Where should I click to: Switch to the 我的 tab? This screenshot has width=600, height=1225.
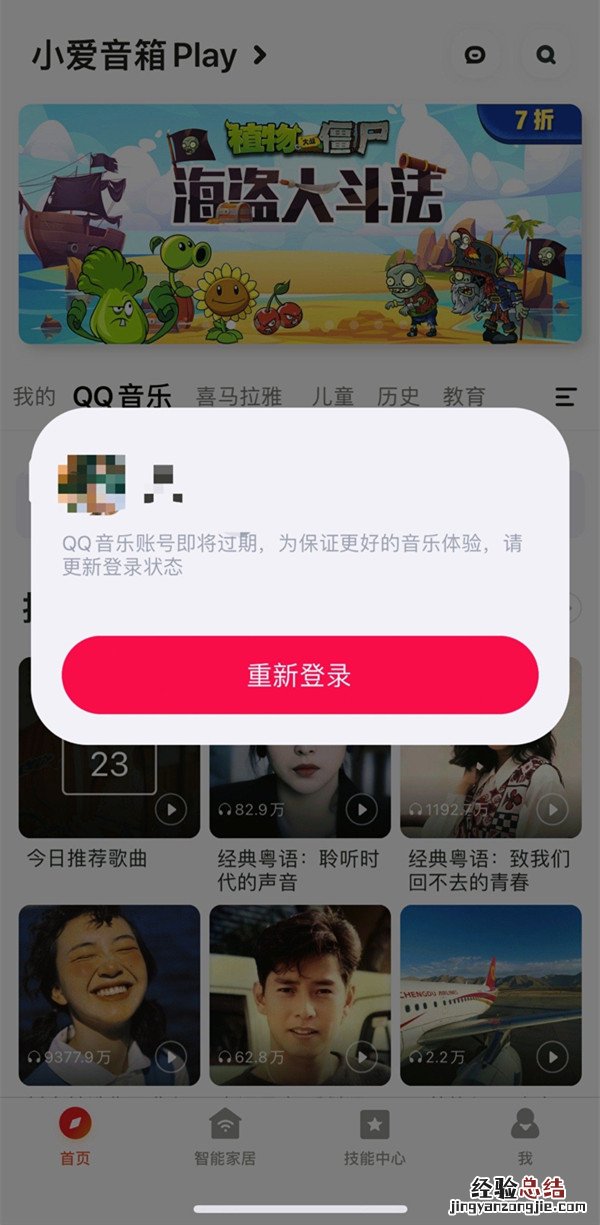pos(34,397)
